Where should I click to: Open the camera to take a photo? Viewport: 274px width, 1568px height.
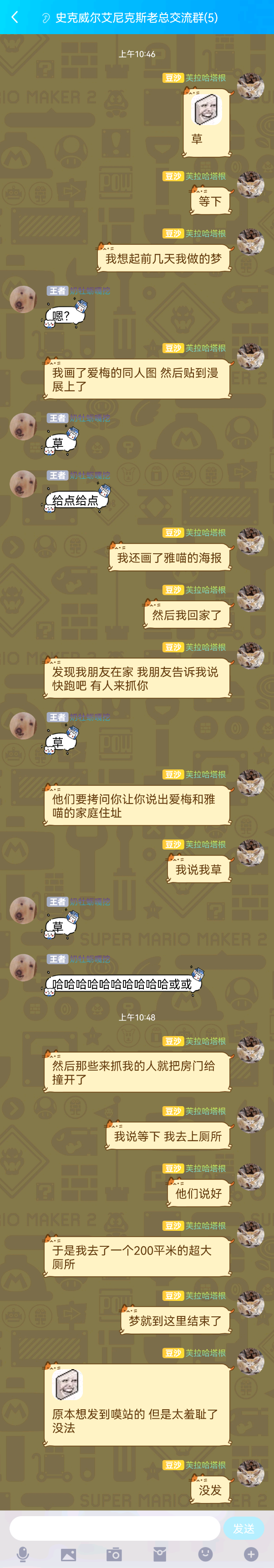[114, 1554]
